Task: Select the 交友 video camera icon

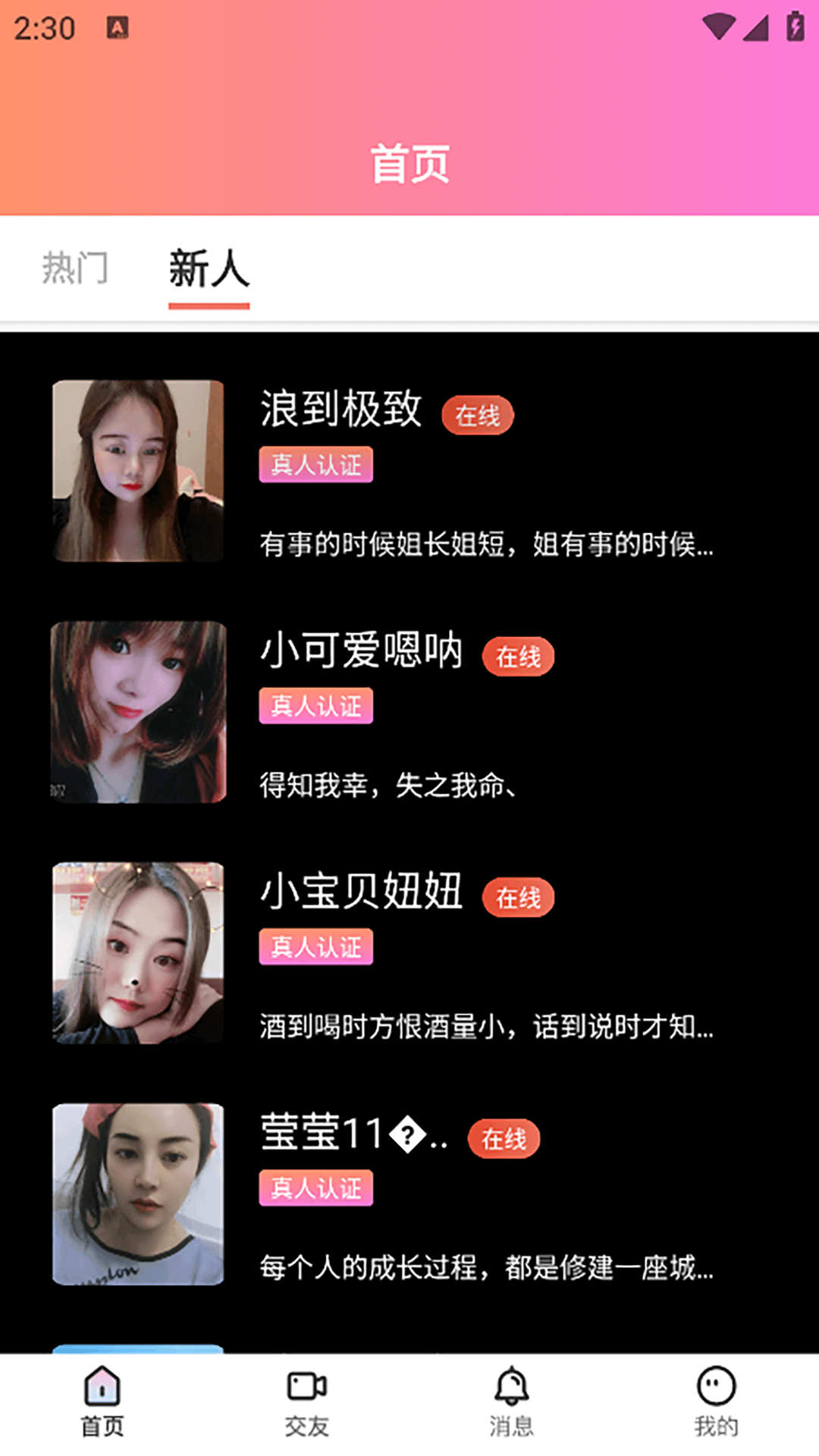Action: 307,1401
